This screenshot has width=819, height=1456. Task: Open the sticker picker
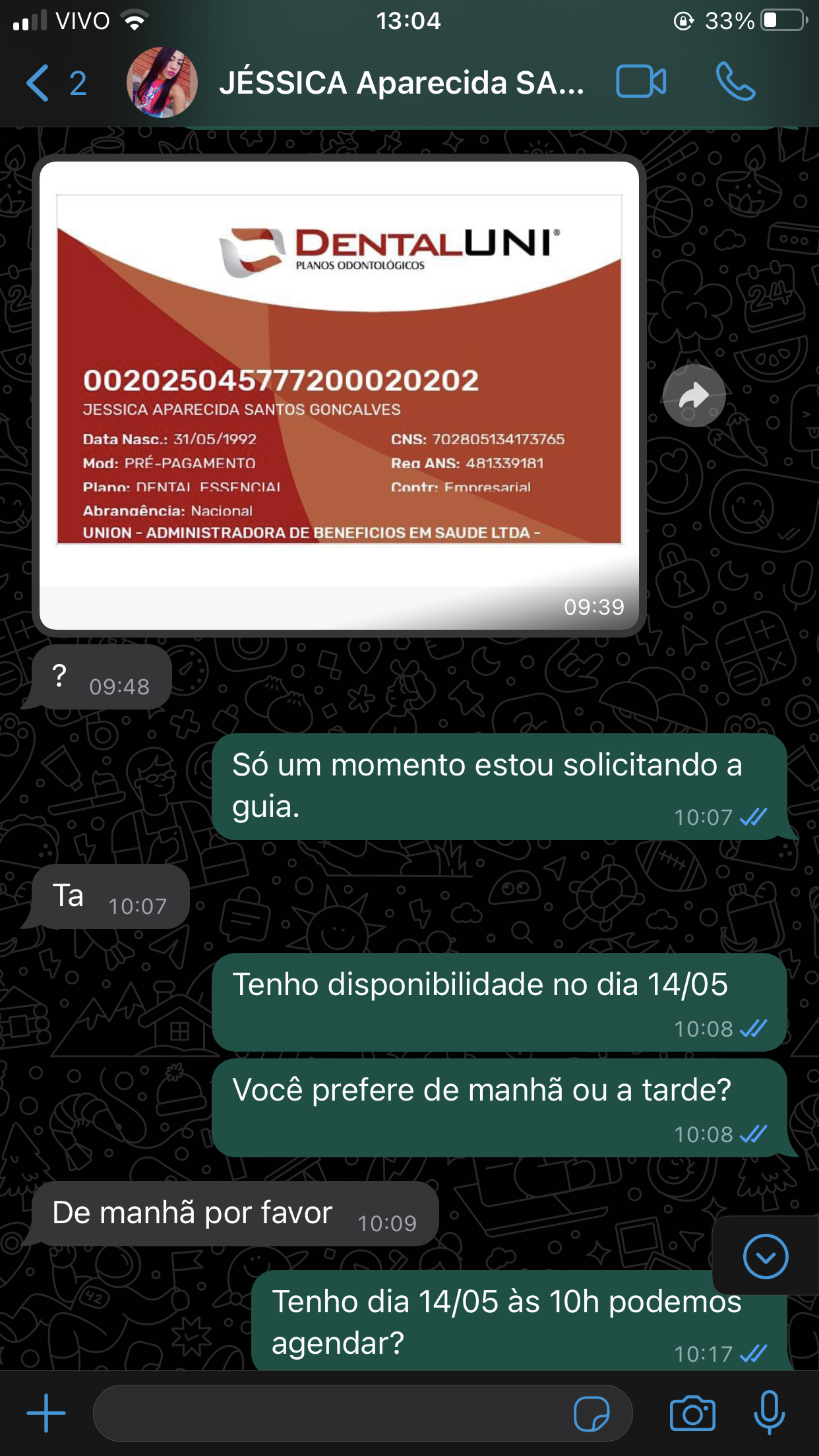[x=591, y=1414]
